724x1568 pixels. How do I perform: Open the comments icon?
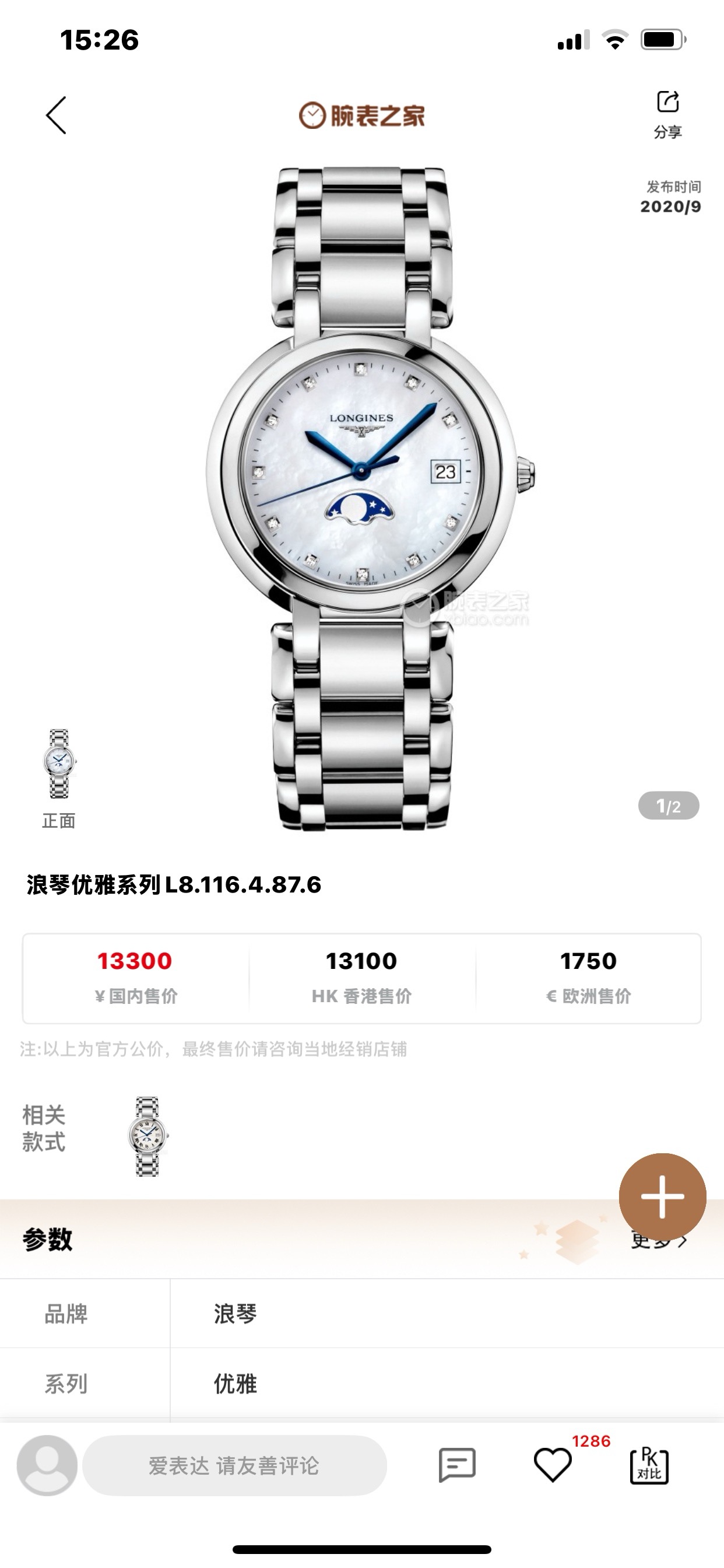456,1465
